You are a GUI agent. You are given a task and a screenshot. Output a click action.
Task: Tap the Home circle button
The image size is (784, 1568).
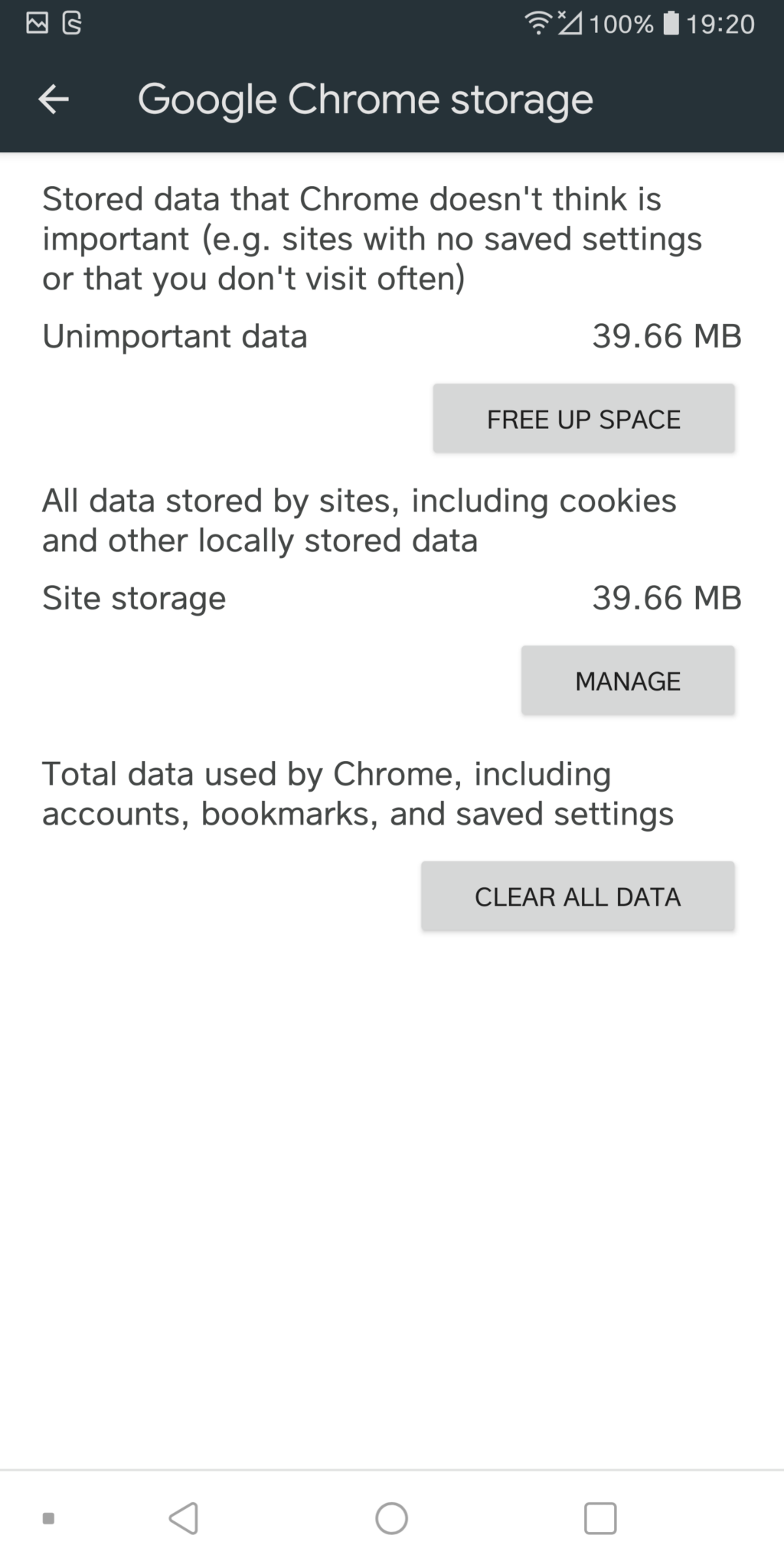[x=391, y=1520]
